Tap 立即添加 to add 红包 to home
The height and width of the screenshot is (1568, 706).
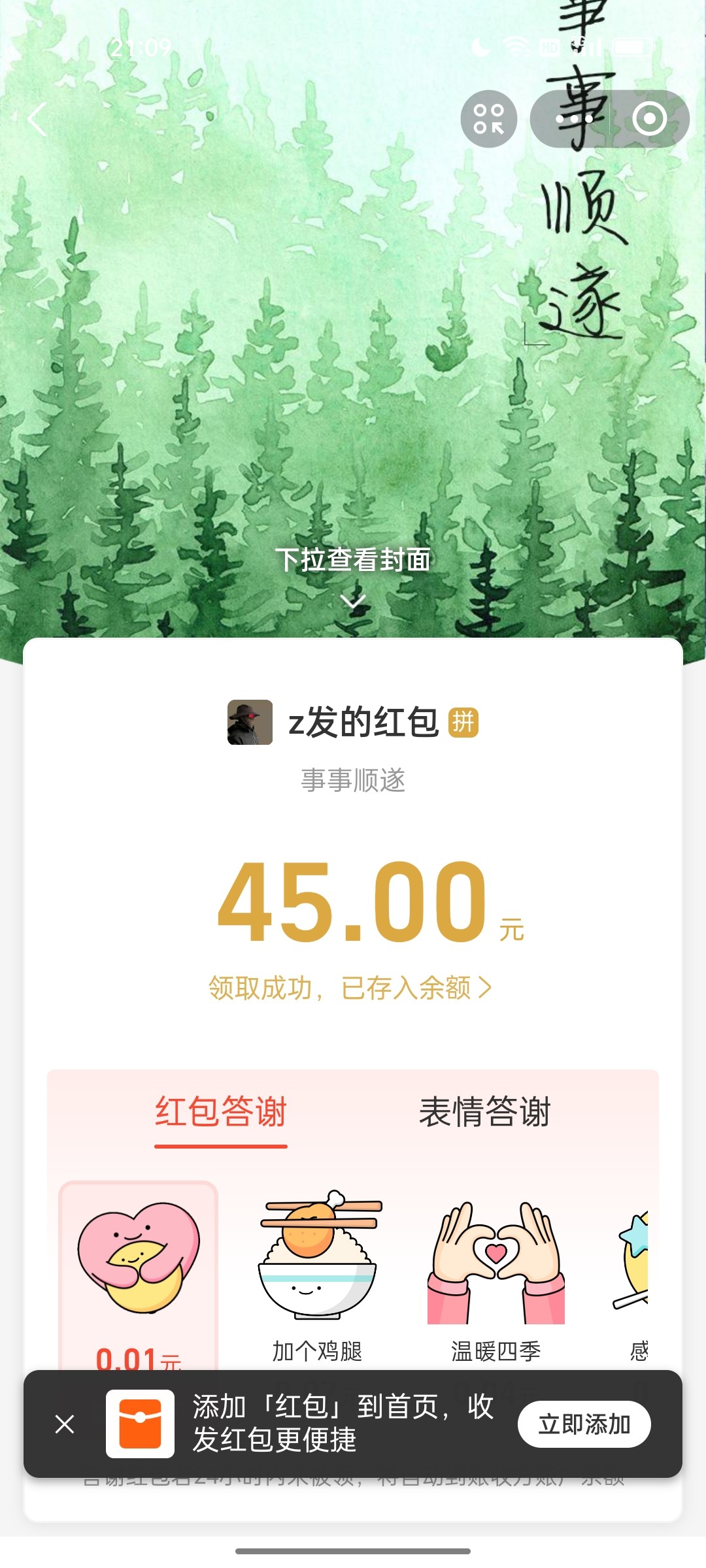pos(584,1424)
